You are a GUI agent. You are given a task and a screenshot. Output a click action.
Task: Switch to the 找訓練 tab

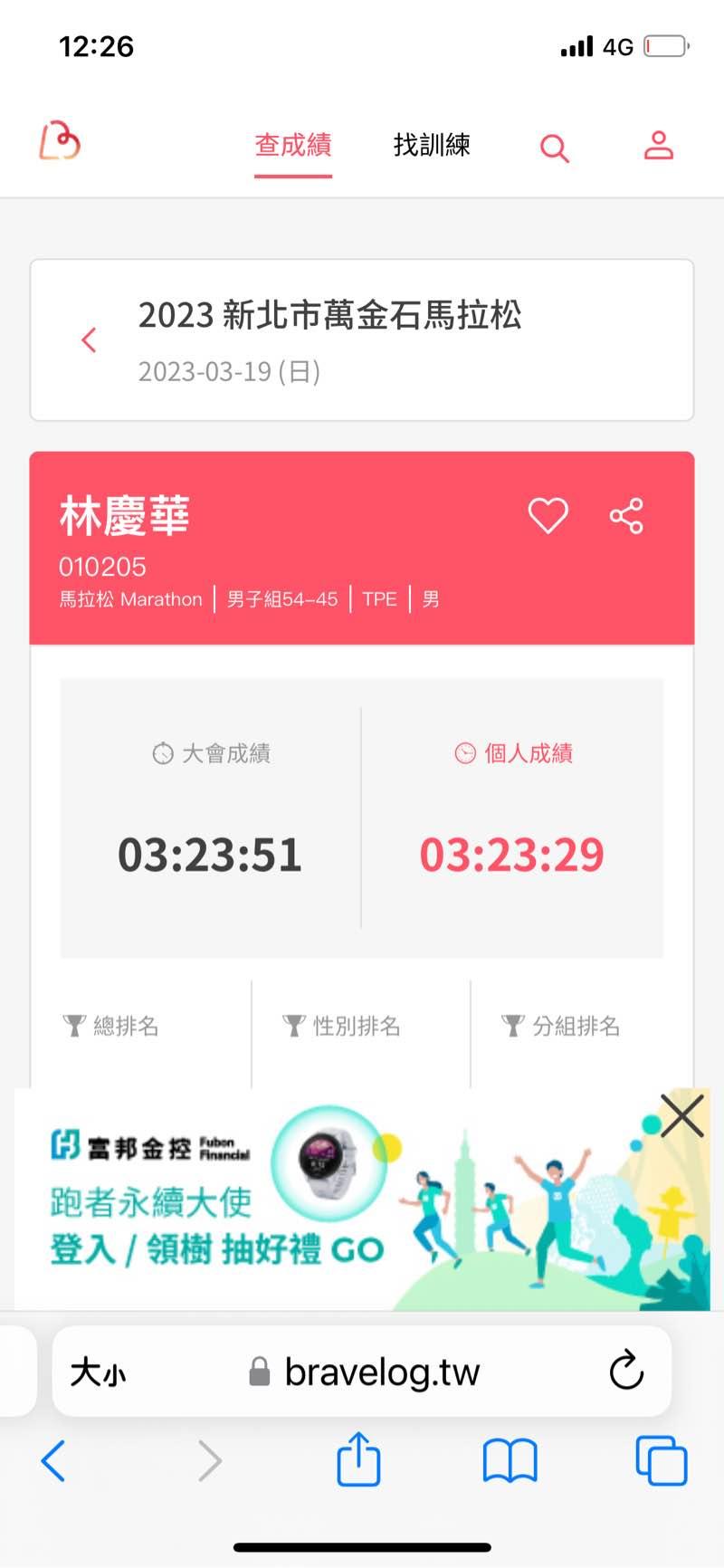pyautogui.click(x=432, y=145)
